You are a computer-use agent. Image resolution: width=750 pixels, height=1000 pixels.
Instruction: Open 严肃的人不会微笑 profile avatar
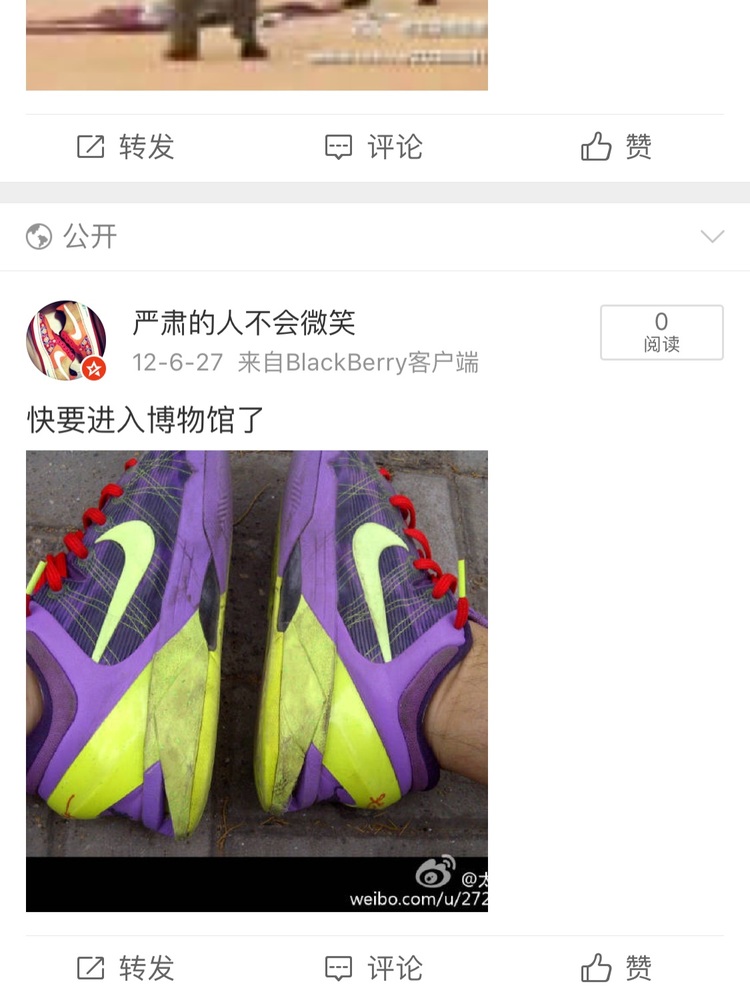[66, 341]
